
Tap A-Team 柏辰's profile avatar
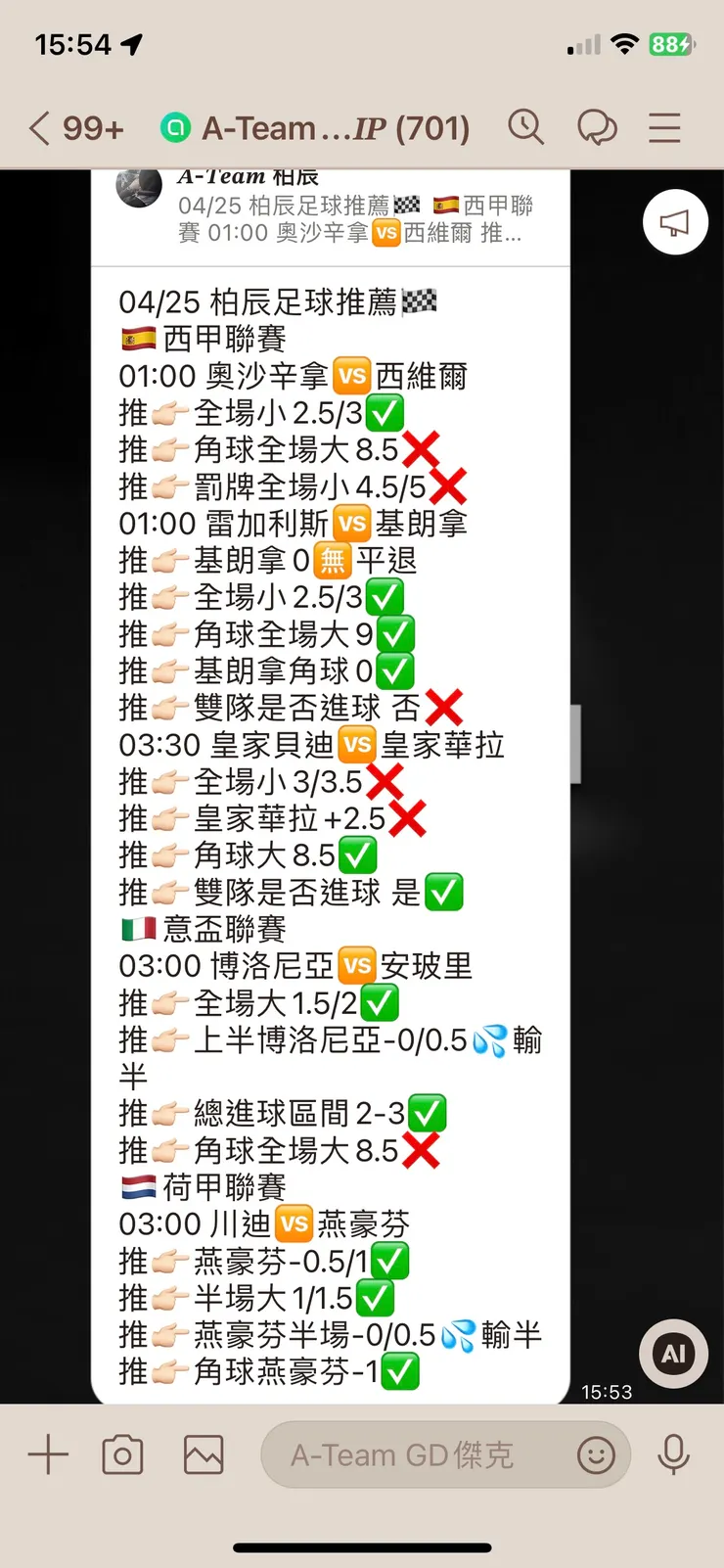(139, 189)
